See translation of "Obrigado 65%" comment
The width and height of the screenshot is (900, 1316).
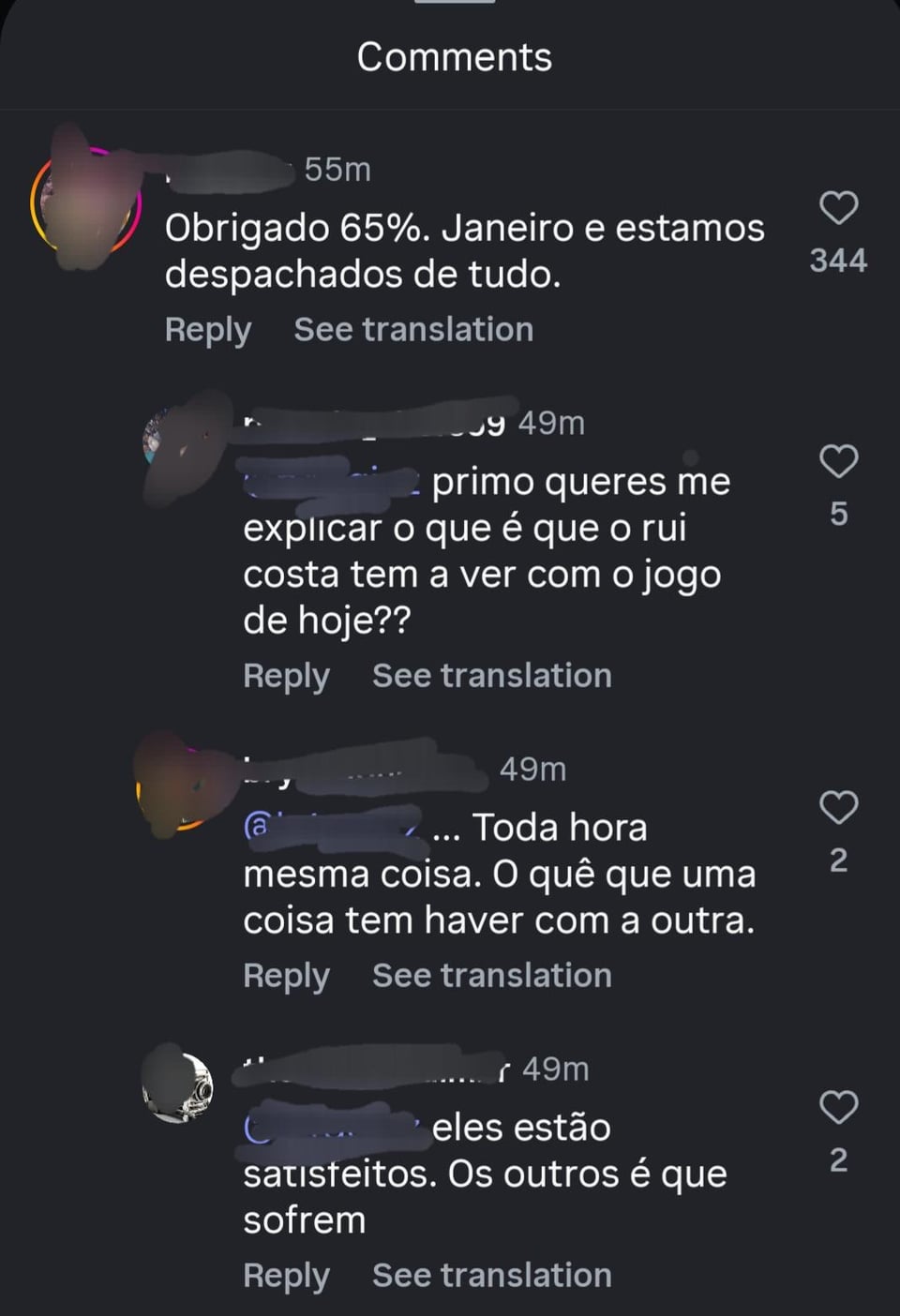[x=413, y=330]
